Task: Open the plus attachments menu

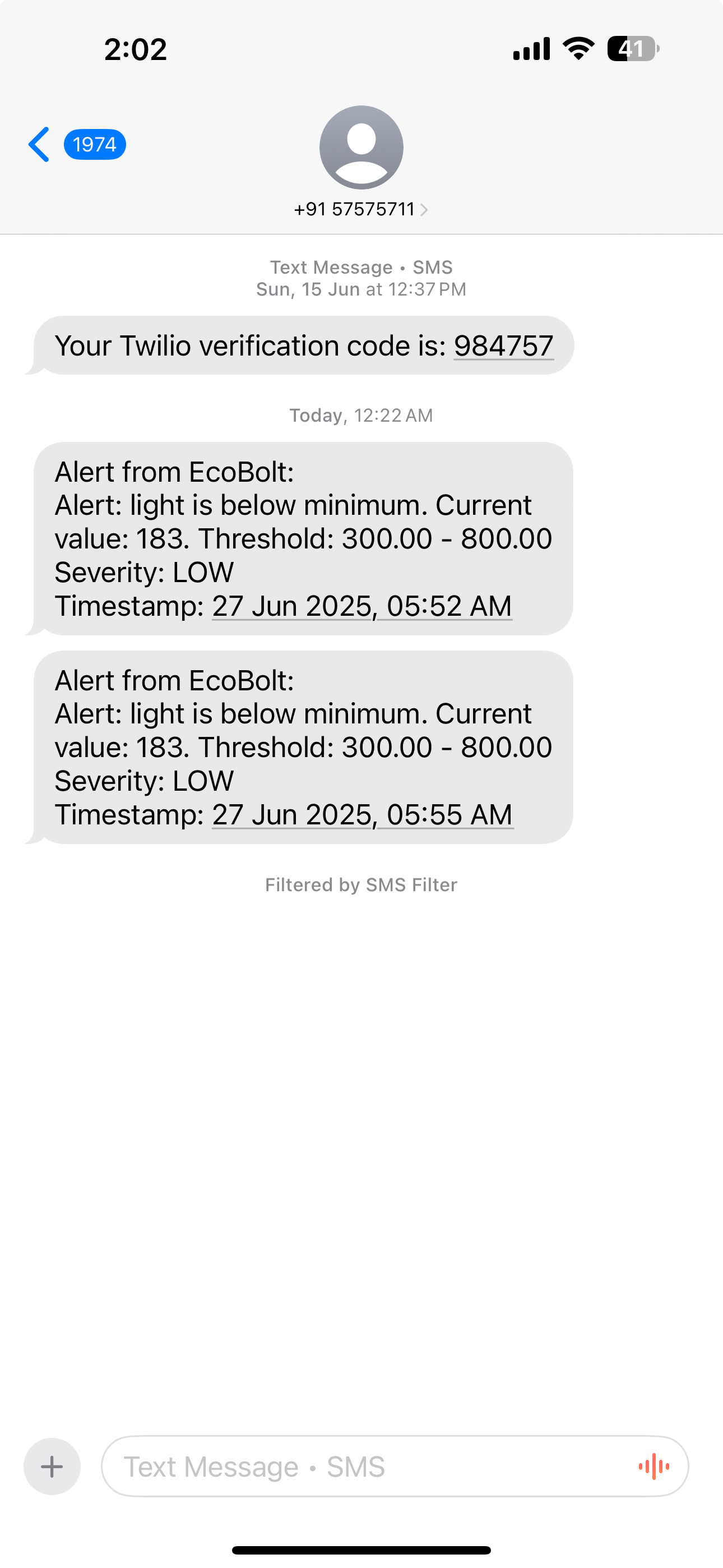Action: (52, 1466)
